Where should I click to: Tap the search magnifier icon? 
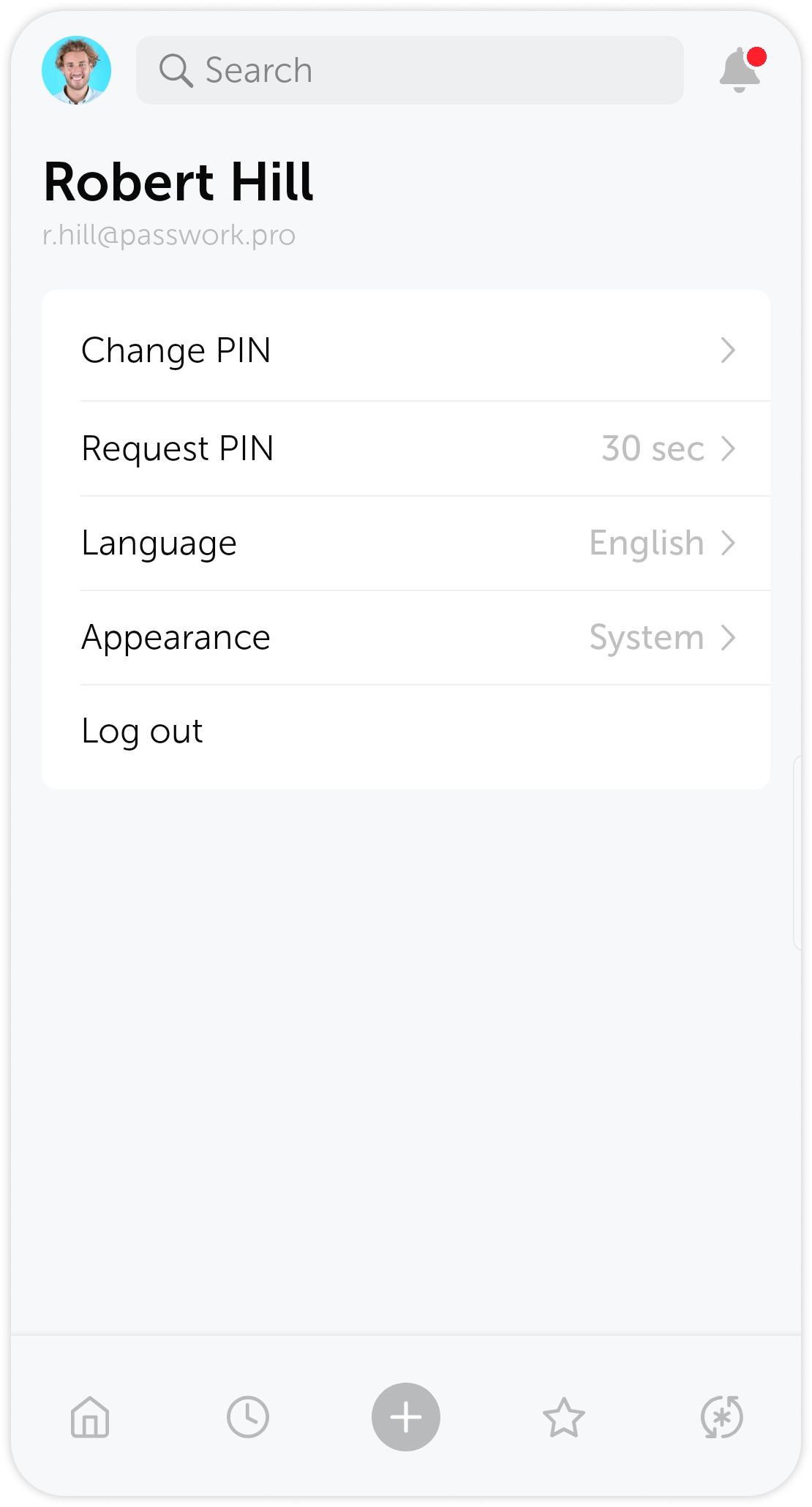coord(176,70)
